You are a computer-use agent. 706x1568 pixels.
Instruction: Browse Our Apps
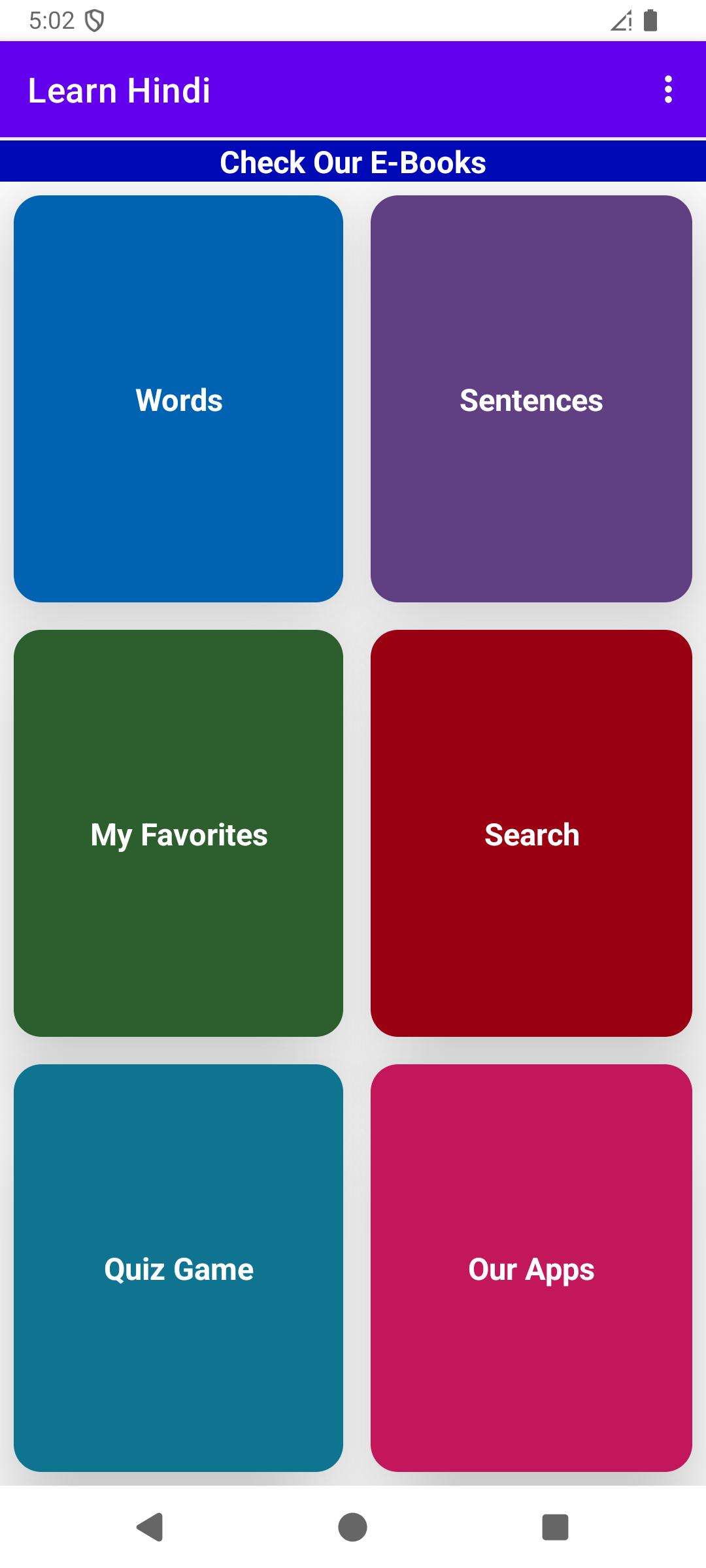[531, 1268]
